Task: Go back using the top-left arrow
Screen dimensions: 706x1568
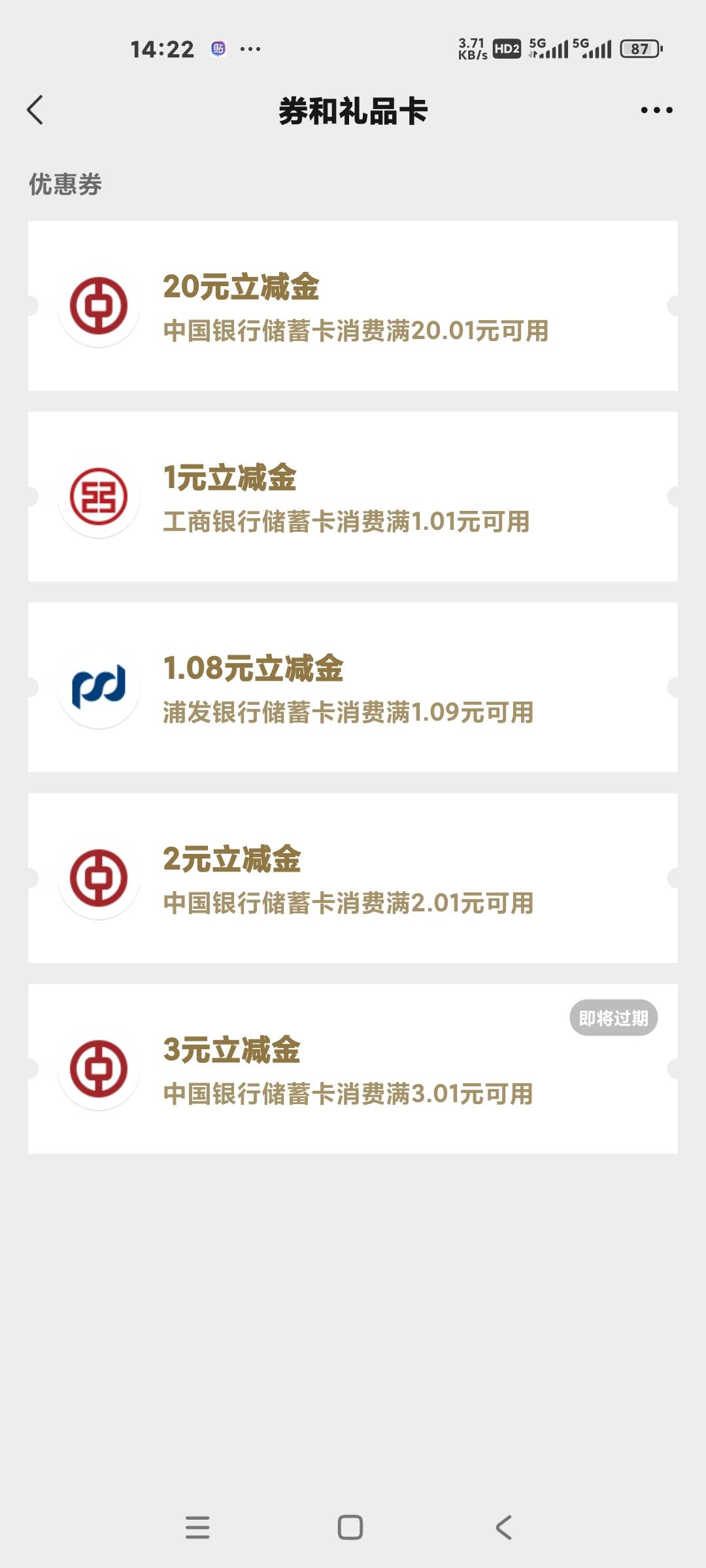Action: tap(35, 110)
